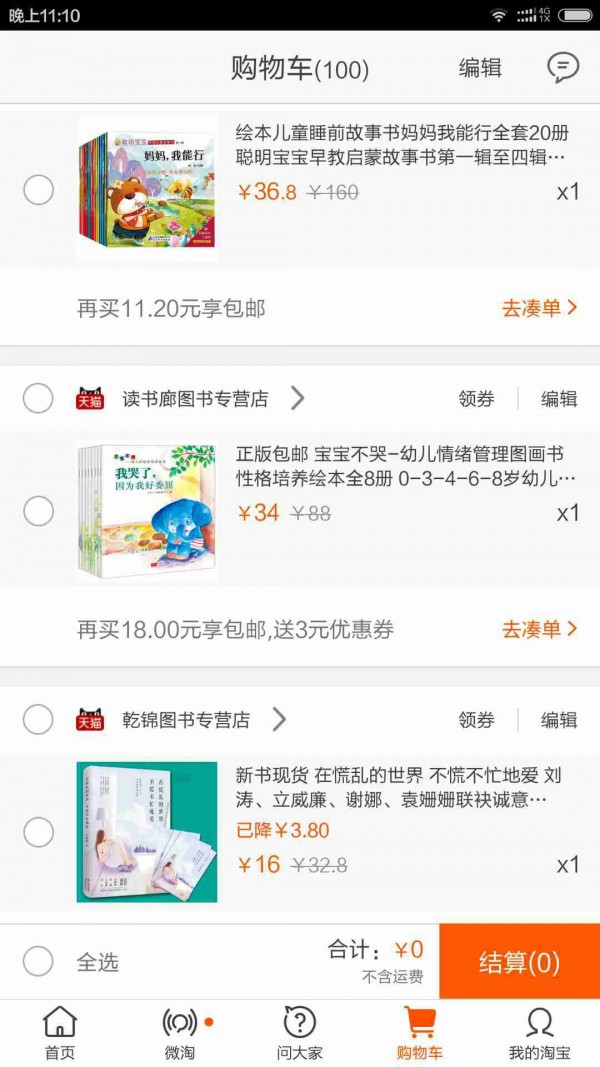
Task: Tap 编辑 in the cart header
Action: [x=480, y=68]
